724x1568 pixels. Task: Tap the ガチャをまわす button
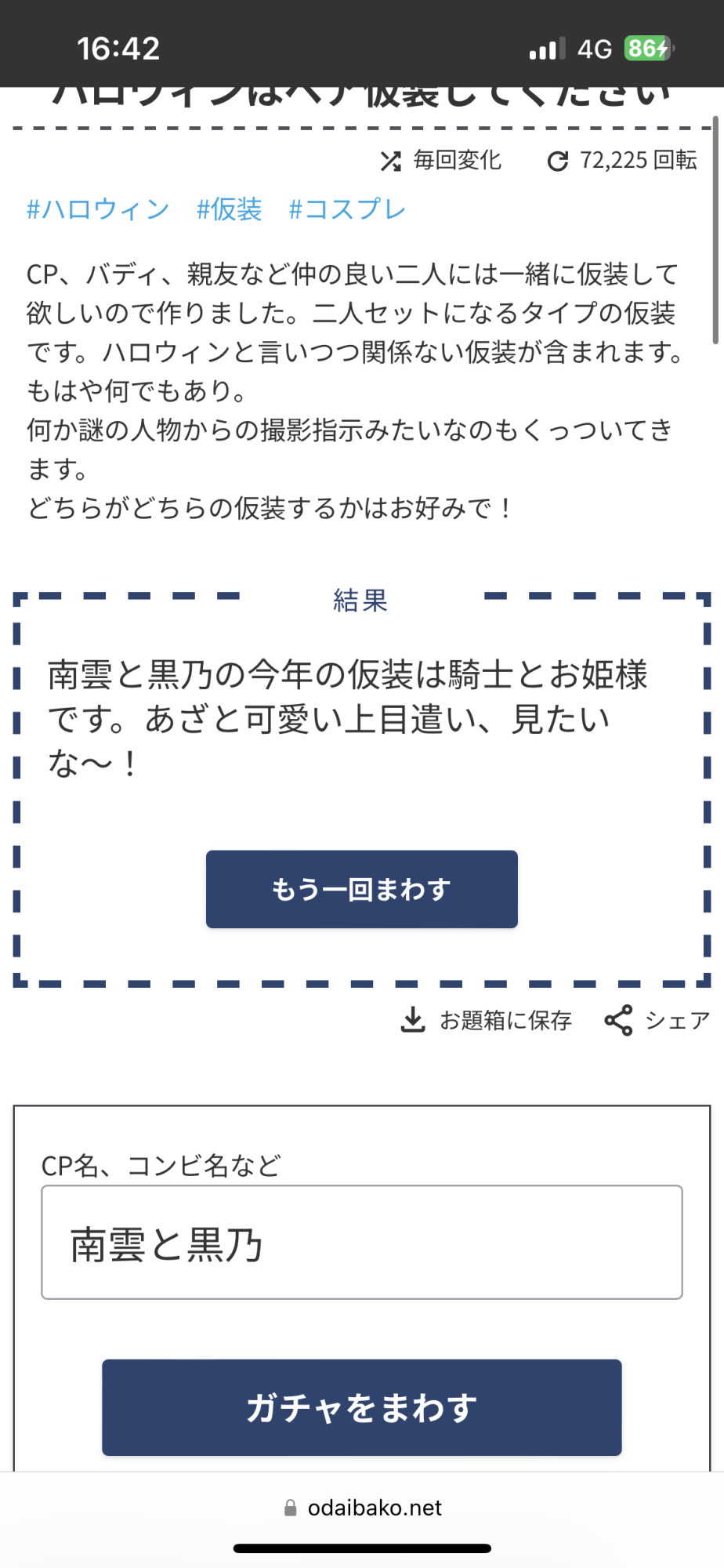361,1407
